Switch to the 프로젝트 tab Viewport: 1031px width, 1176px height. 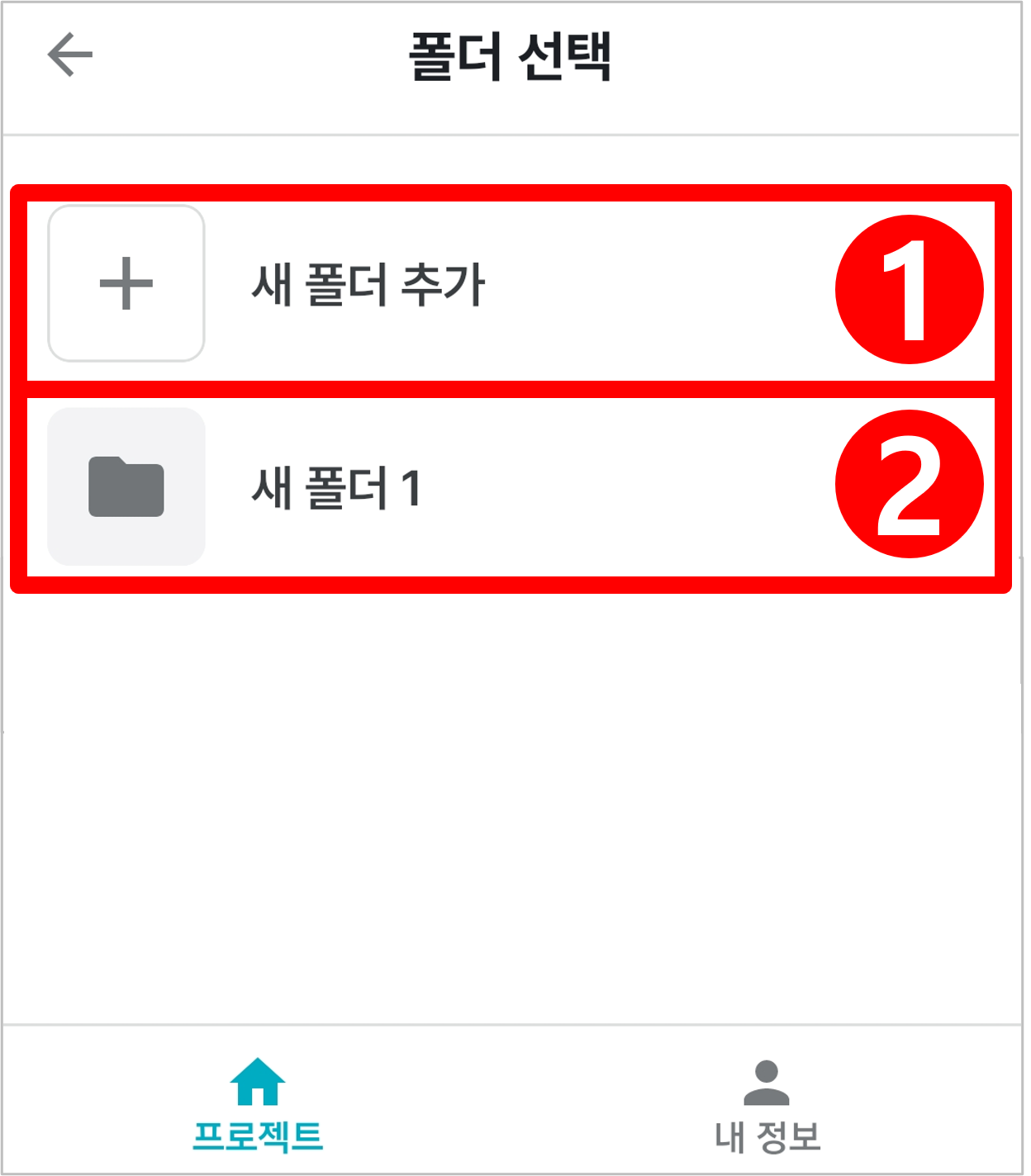click(x=257, y=1107)
